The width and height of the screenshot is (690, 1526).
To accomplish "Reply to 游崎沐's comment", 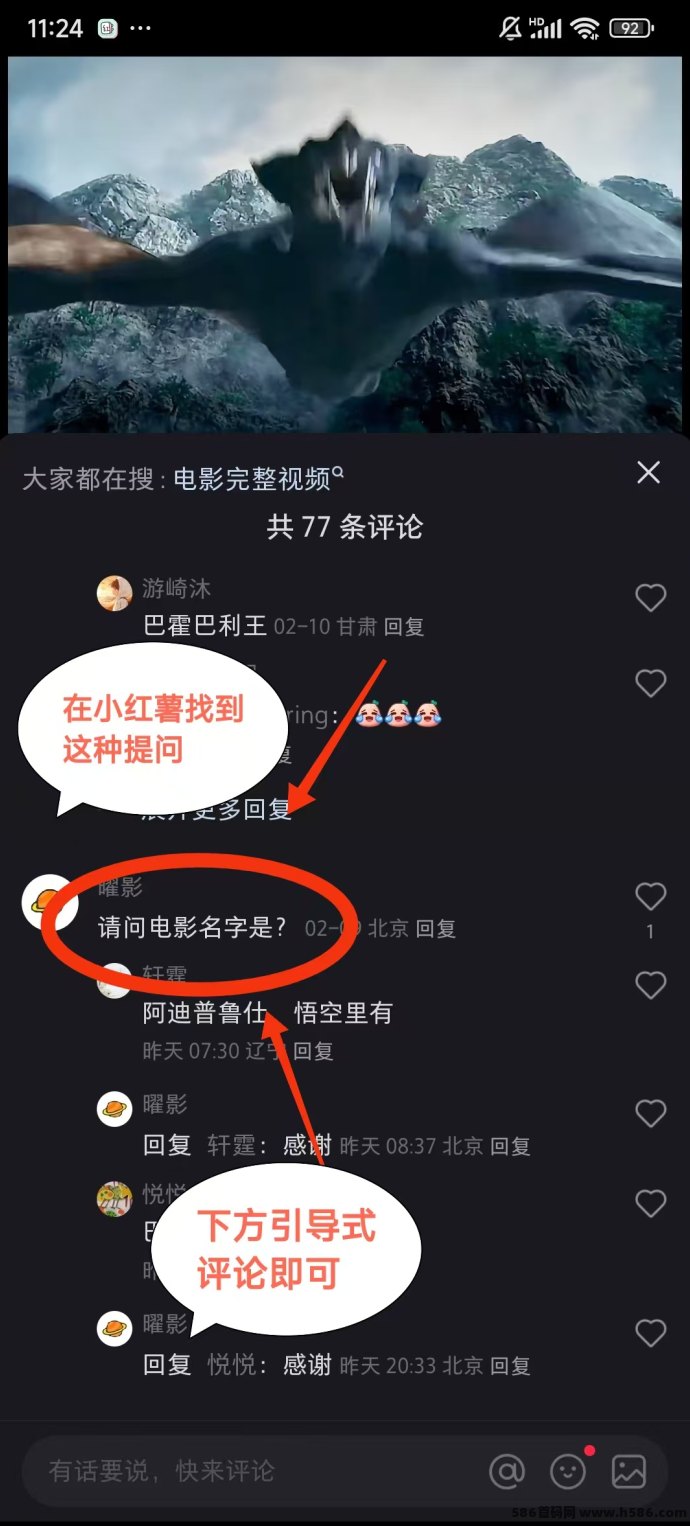I will tap(404, 627).
